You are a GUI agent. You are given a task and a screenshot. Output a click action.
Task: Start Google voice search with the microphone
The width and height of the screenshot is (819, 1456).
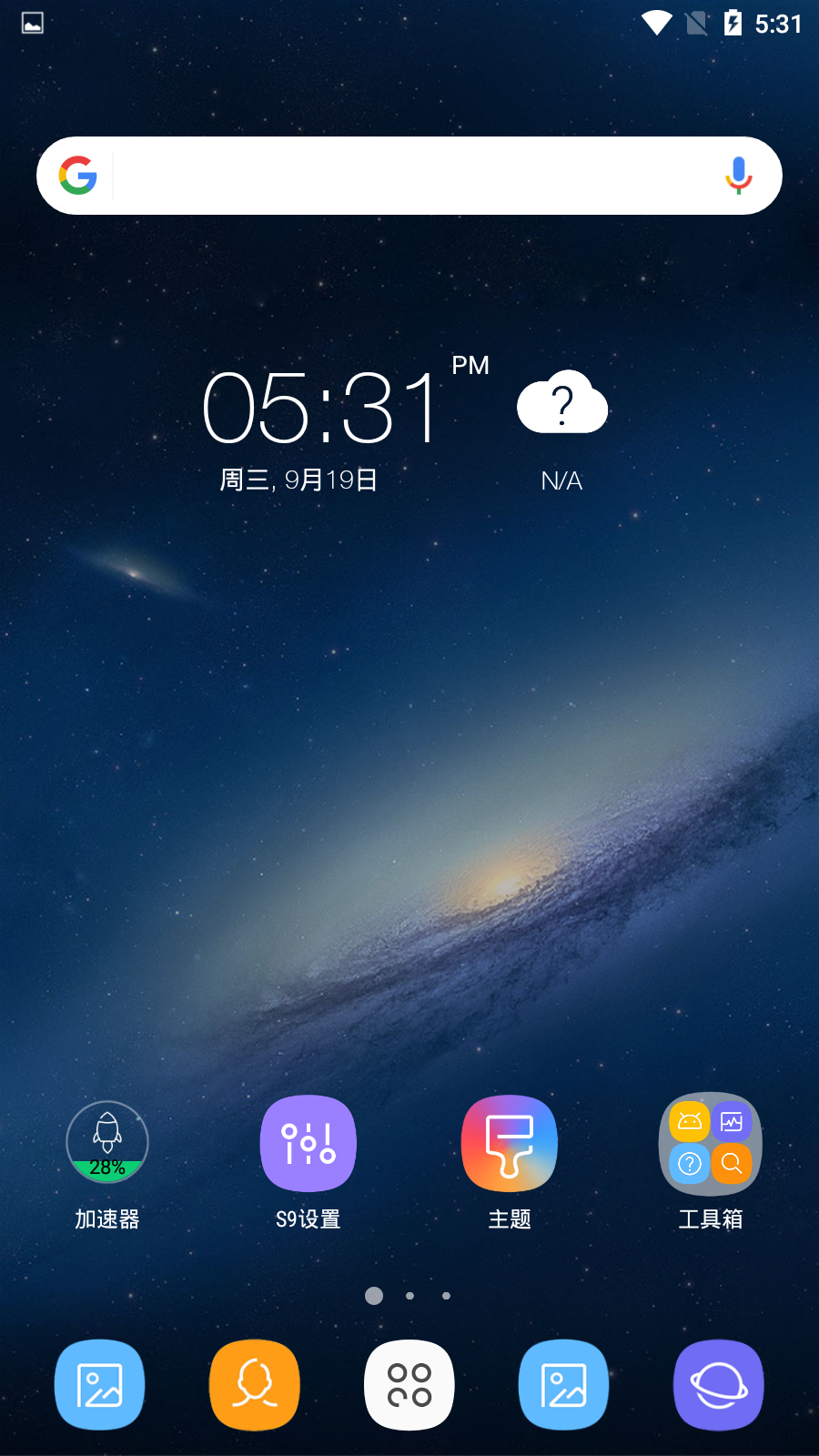click(x=738, y=176)
